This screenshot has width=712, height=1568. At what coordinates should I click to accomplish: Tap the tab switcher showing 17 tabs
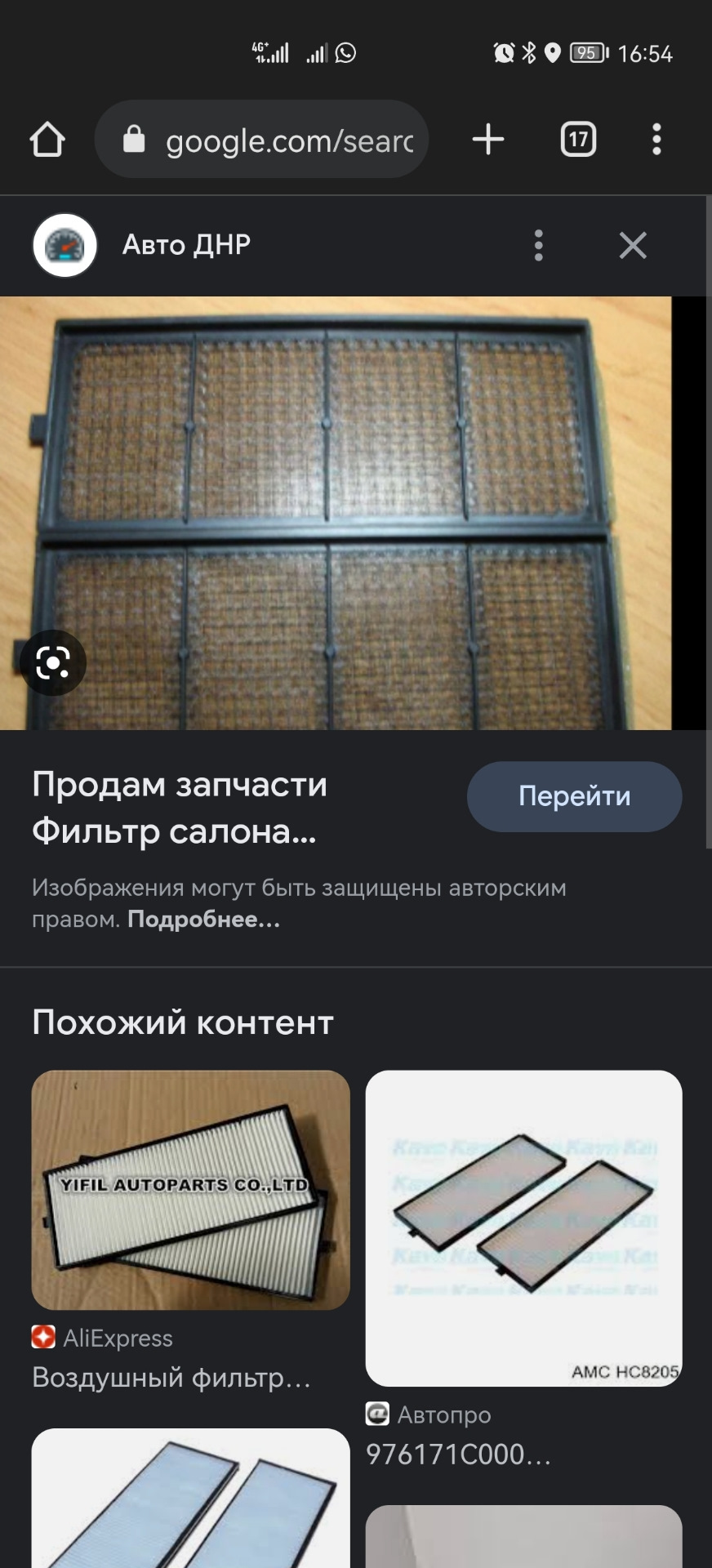click(x=577, y=139)
